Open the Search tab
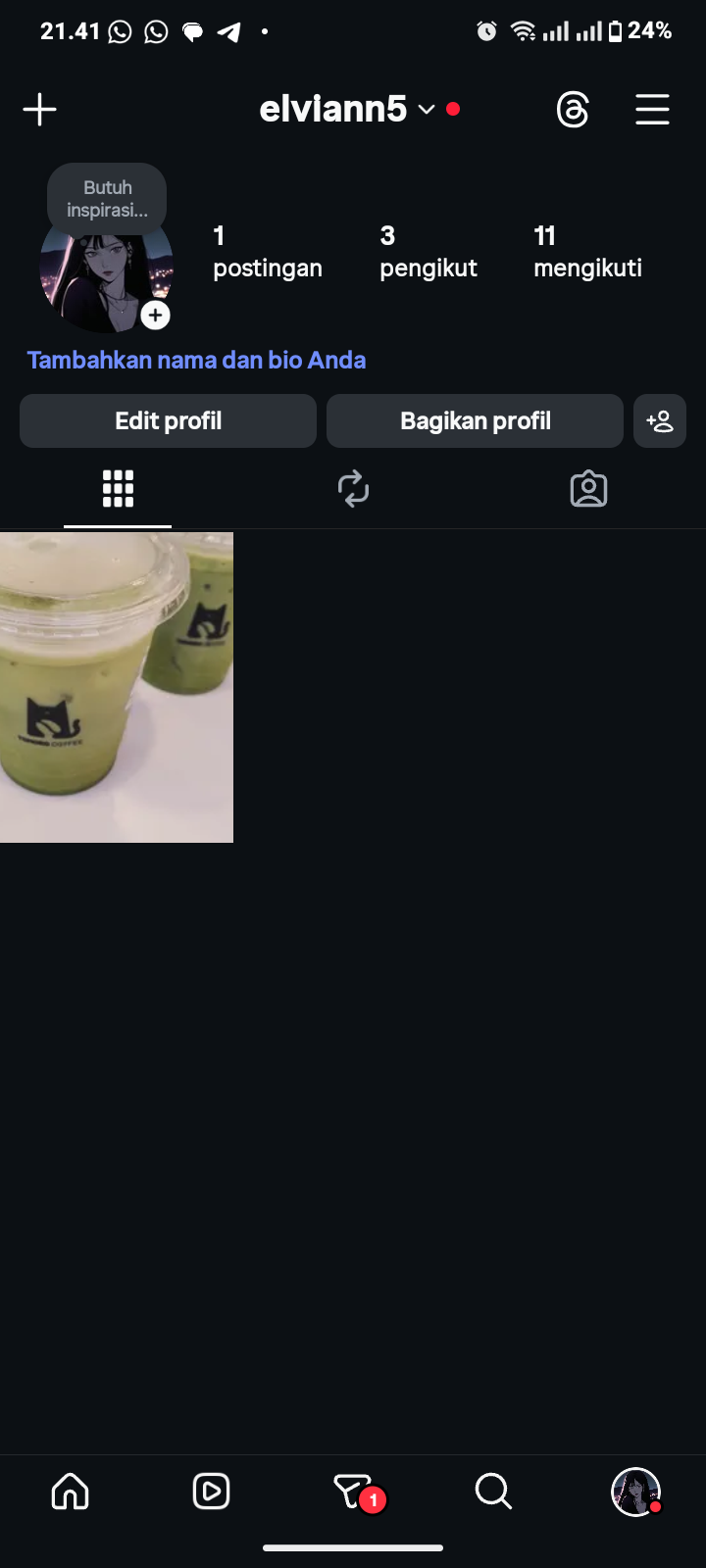 [493, 1492]
